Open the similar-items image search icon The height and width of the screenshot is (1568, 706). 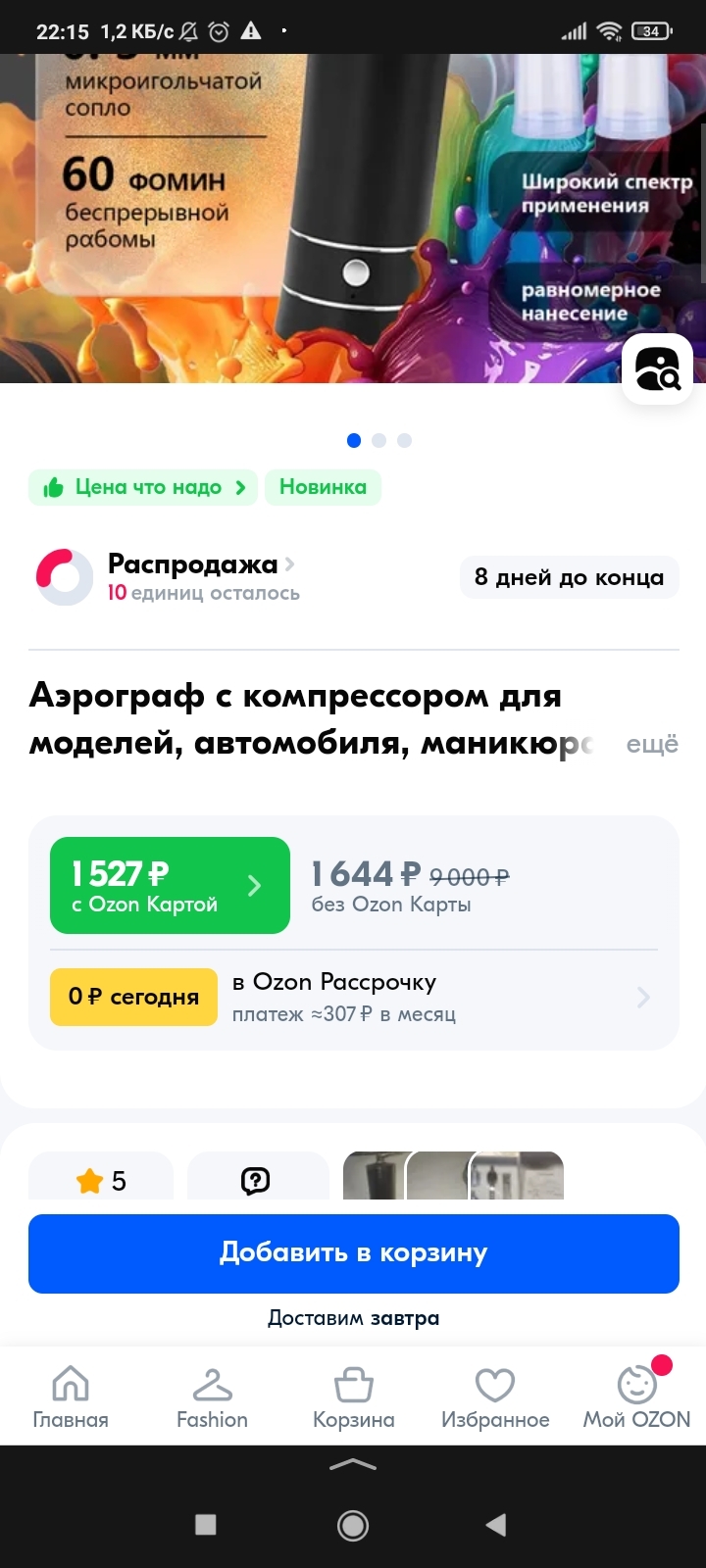pos(658,369)
